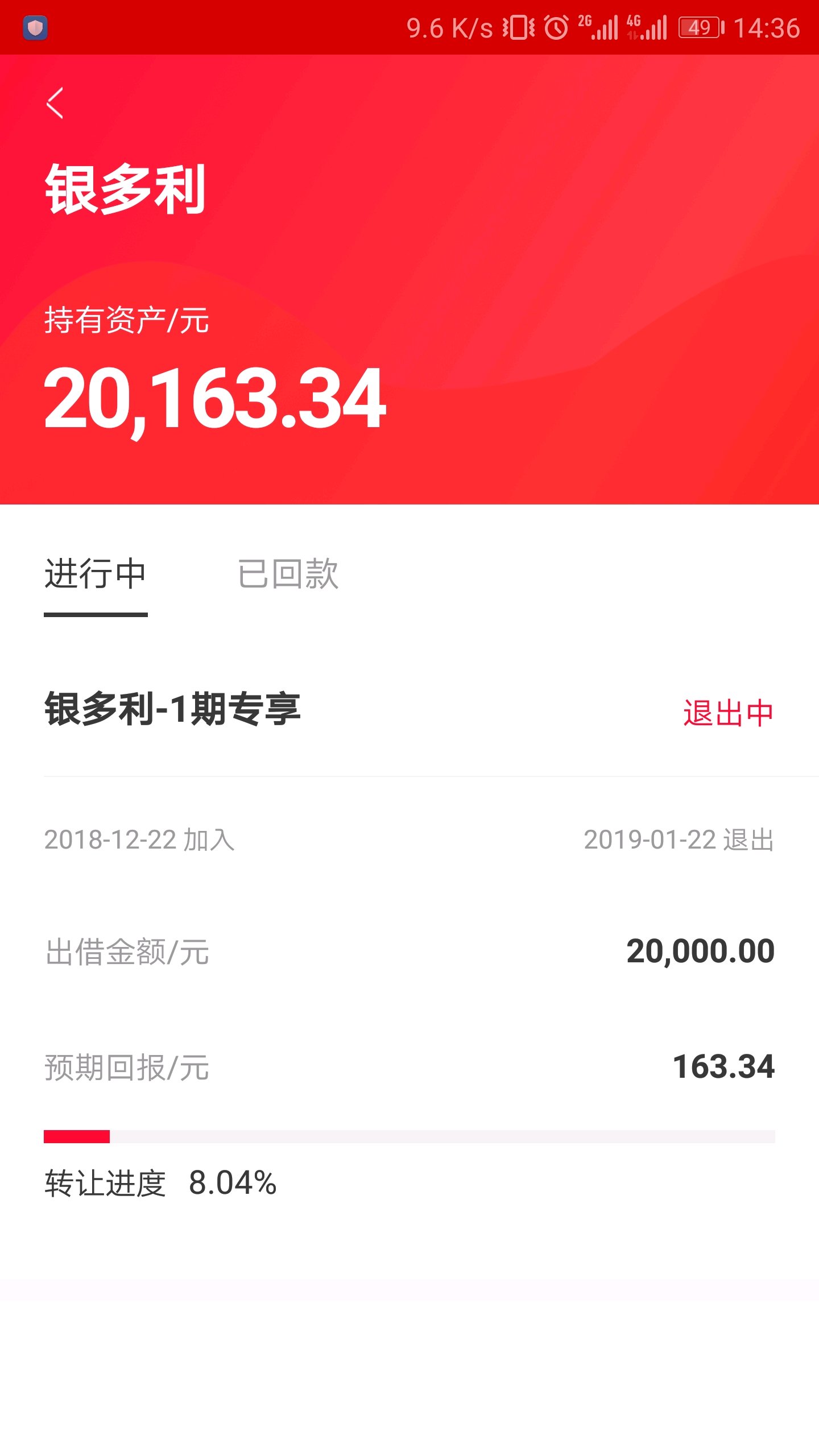This screenshot has width=819, height=1456.
Task: Select the 进行中 tab
Action: (96, 574)
